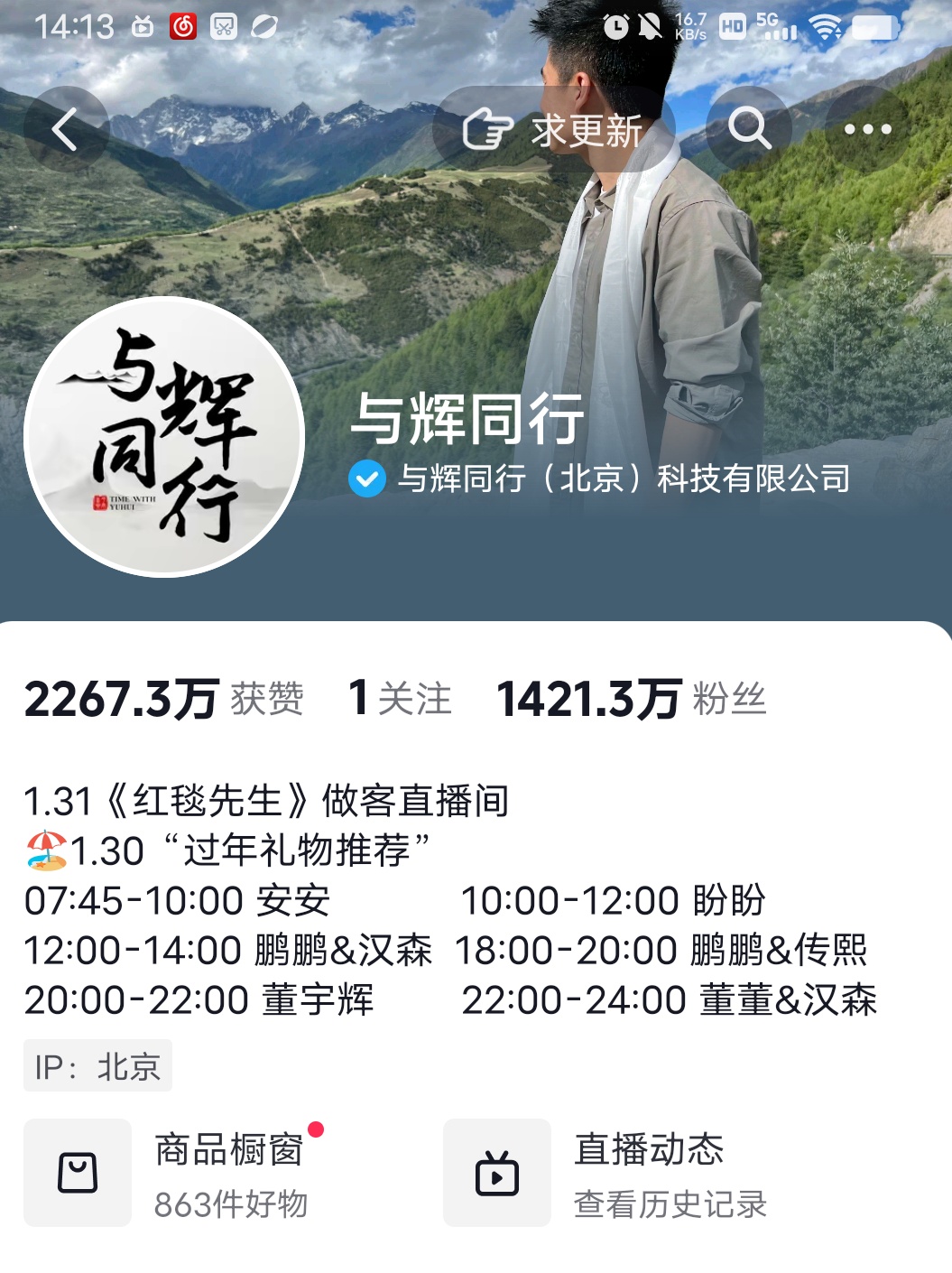
Task: Open the three-dot overflow menu
Action: pyautogui.click(x=867, y=129)
